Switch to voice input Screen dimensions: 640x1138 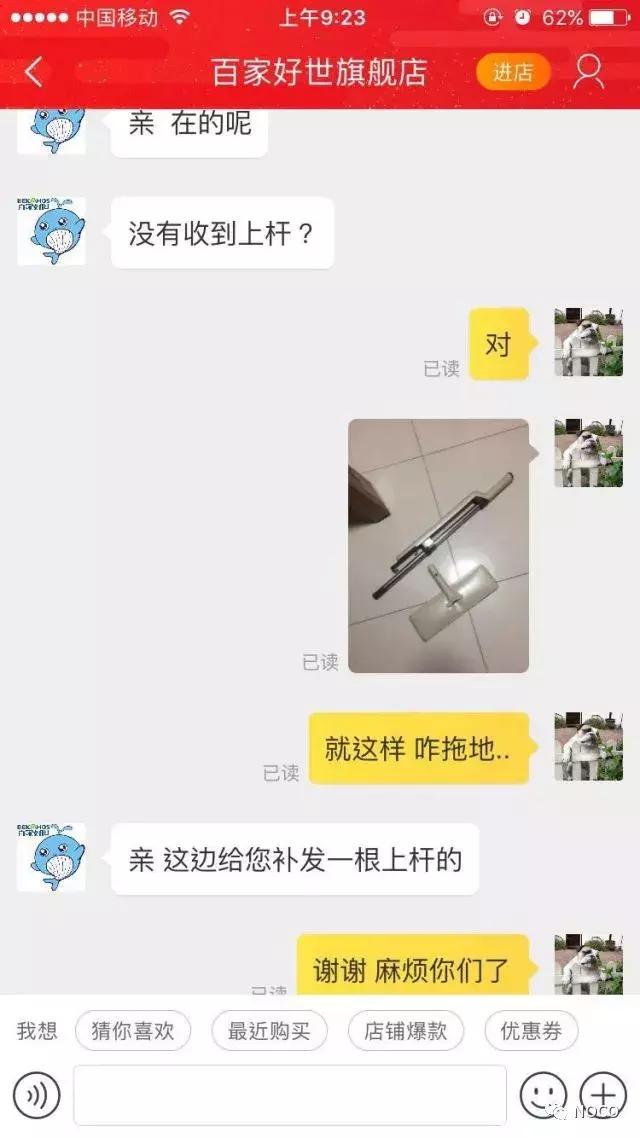click(36, 1095)
